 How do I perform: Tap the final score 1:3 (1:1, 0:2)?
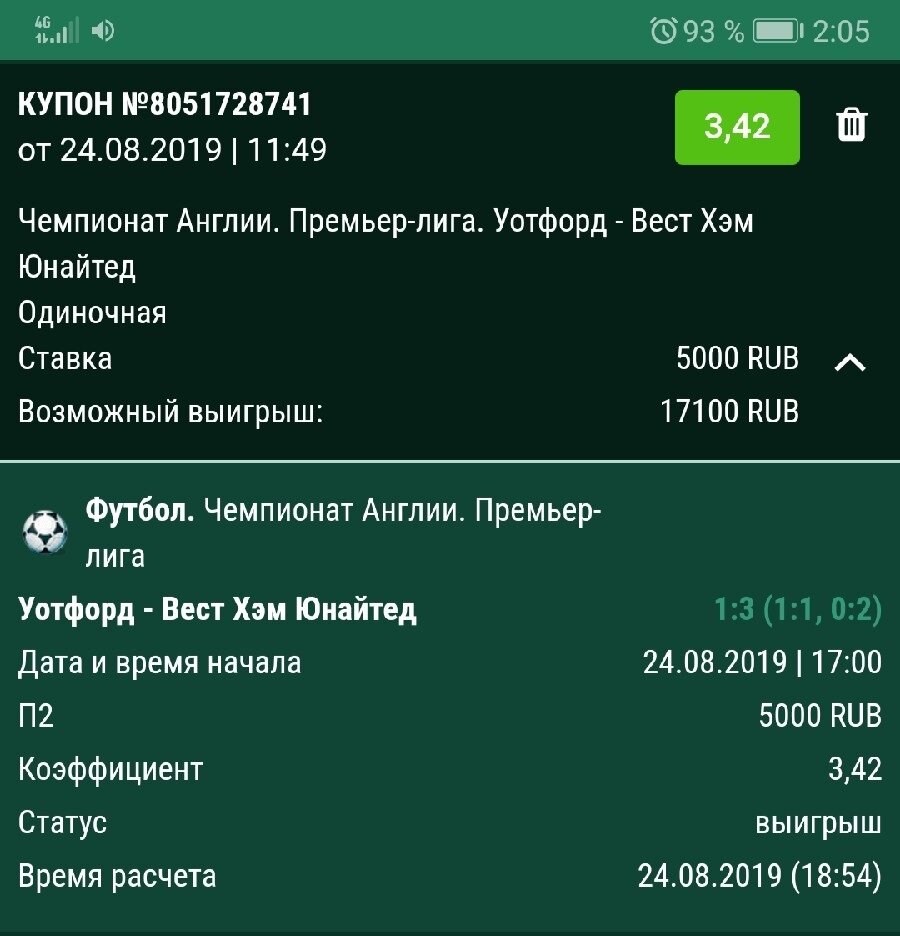pos(795,608)
